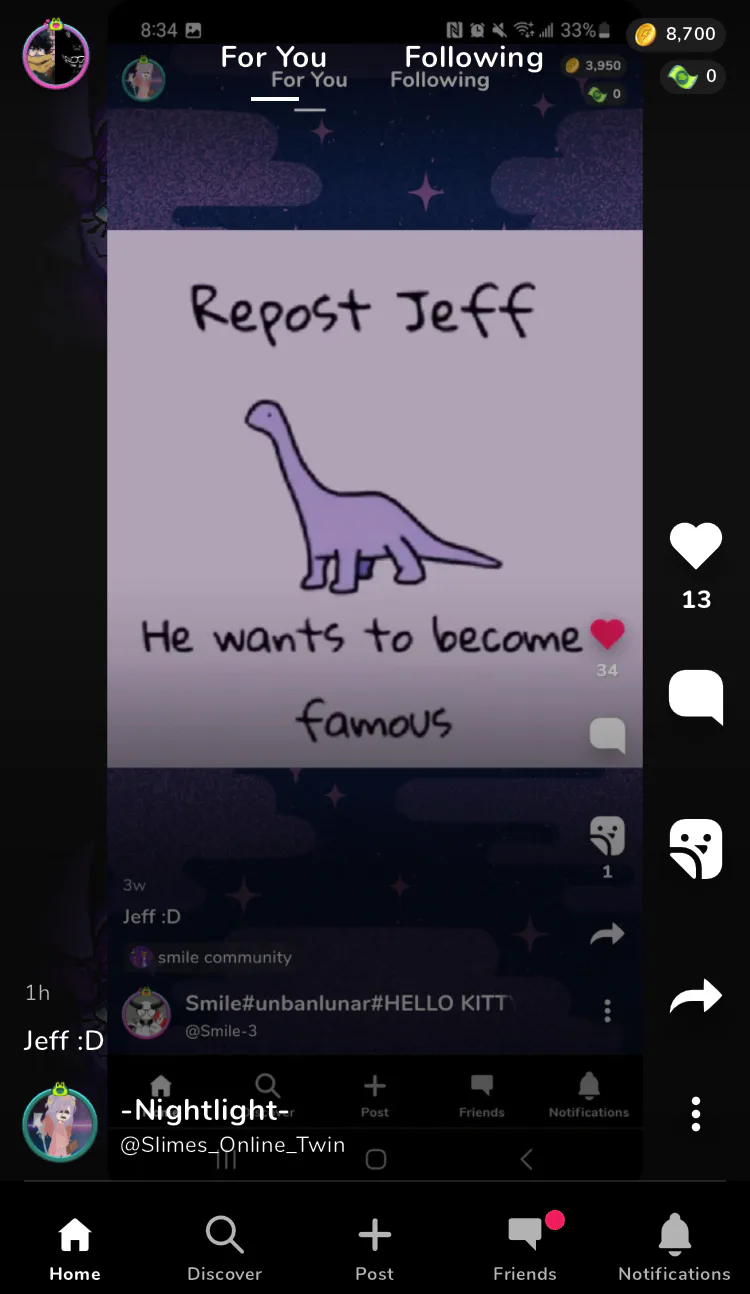Create a new Post

tap(375, 1248)
